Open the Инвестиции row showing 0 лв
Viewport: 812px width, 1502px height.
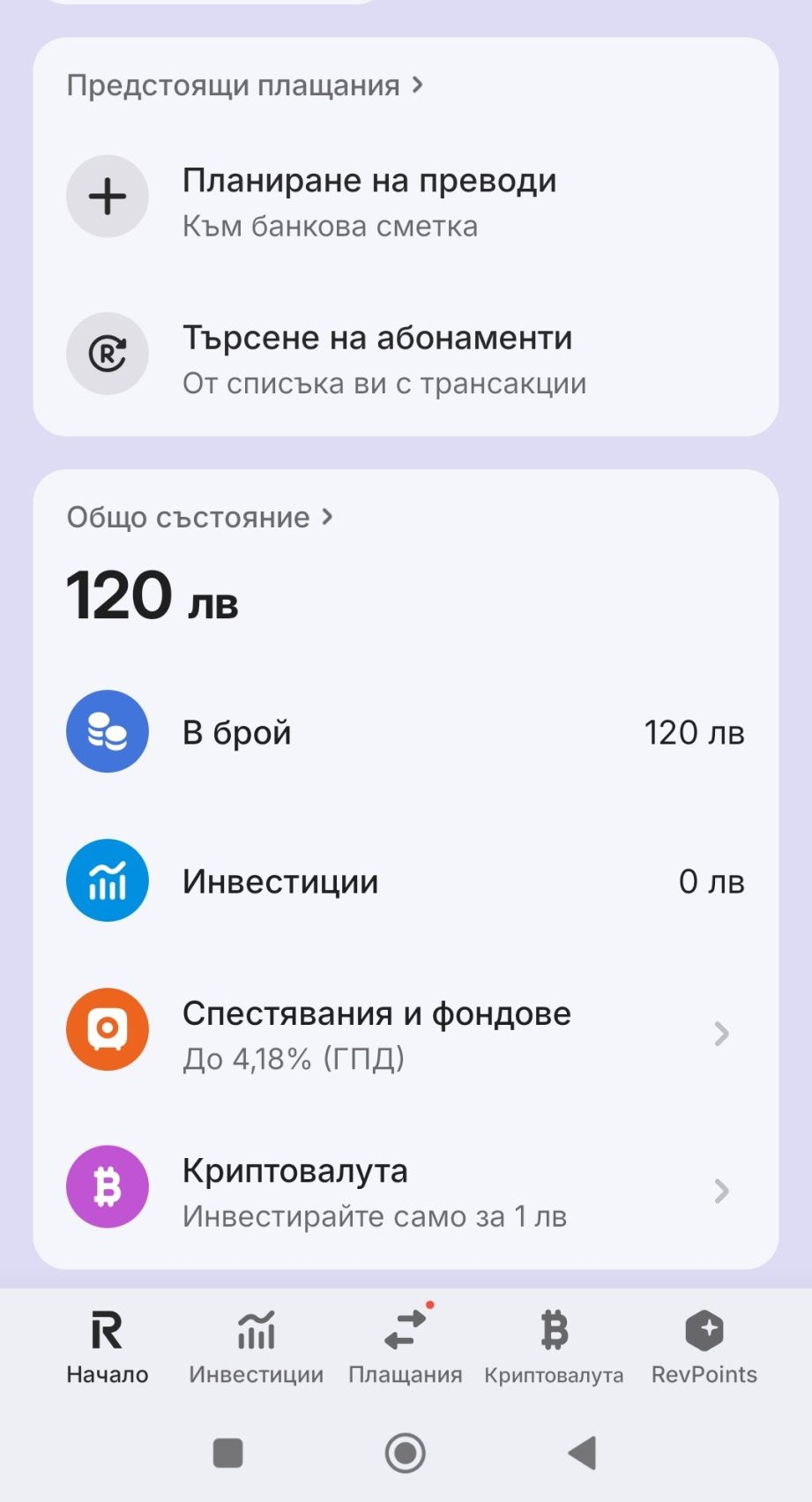406,881
